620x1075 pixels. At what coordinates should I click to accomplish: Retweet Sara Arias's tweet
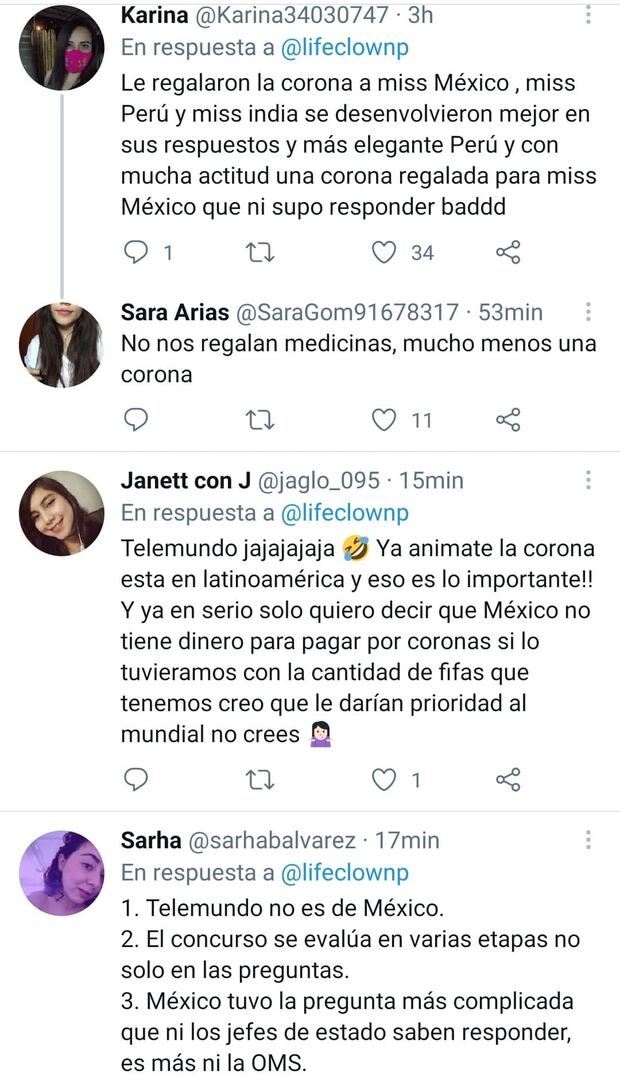260,420
